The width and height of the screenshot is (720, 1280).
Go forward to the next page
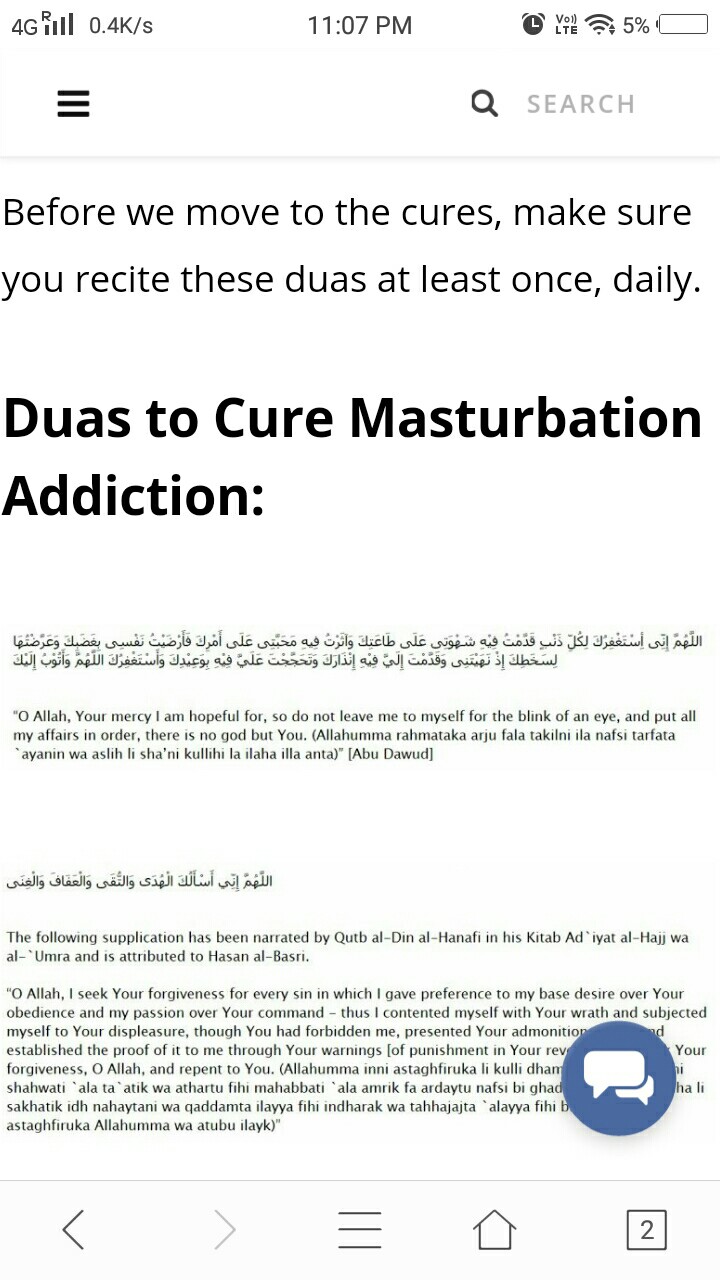[225, 1229]
